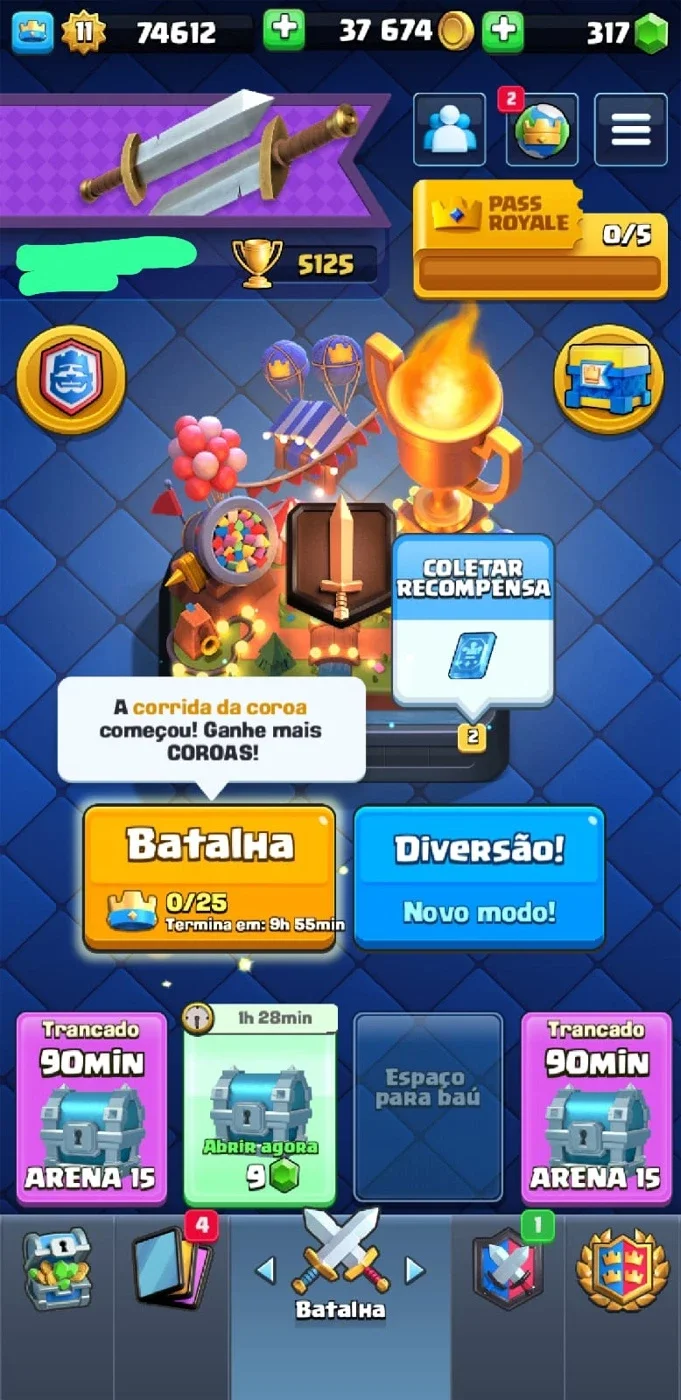The height and width of the screenshot is (1400, 681).
Task: Collect the reward in Coletar Recompensa bubble
Action: 472,621
